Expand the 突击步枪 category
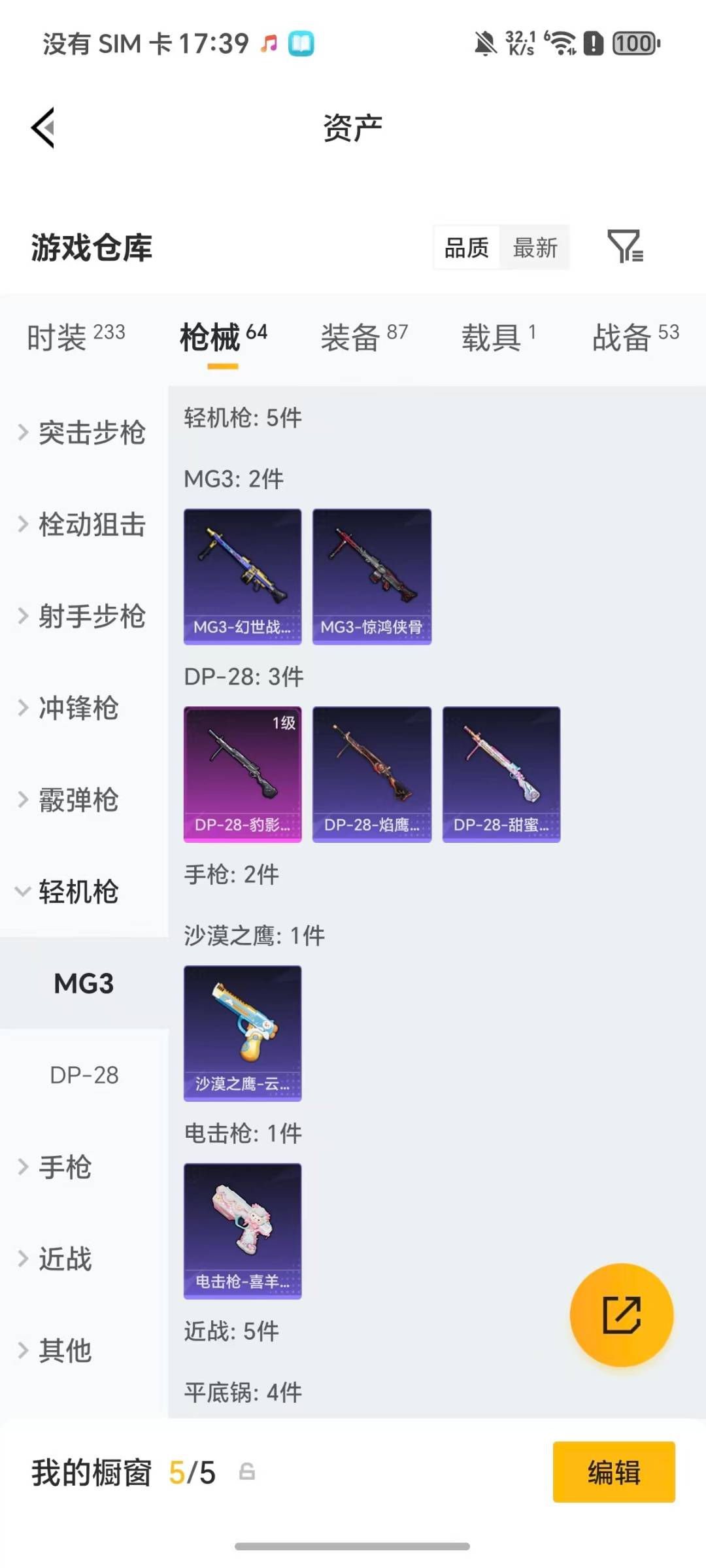Screen dimensions: 706x1568 92,433
